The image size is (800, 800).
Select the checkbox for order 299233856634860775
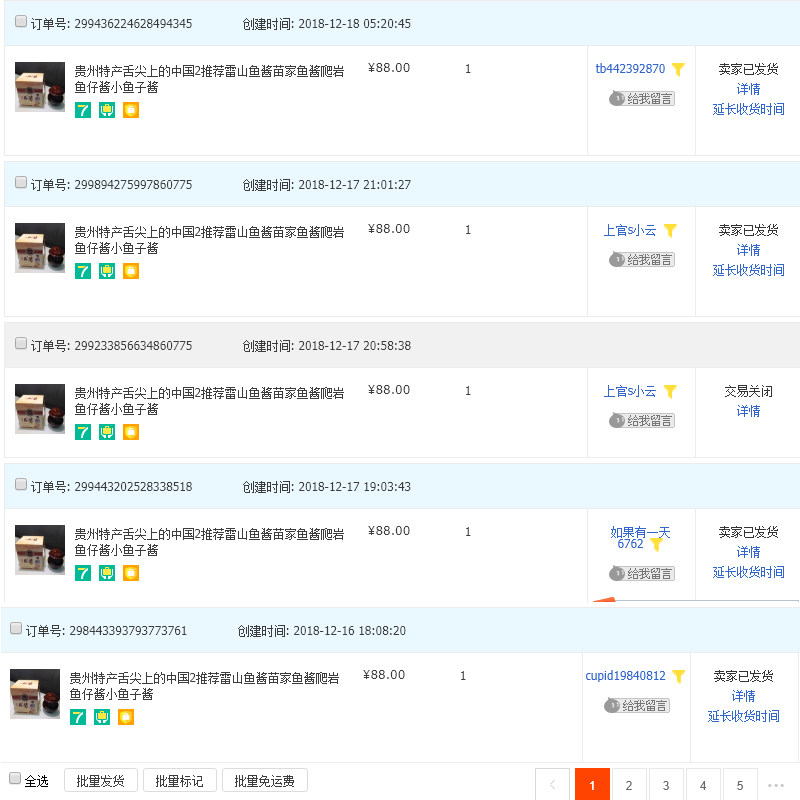tap(21, 344)
